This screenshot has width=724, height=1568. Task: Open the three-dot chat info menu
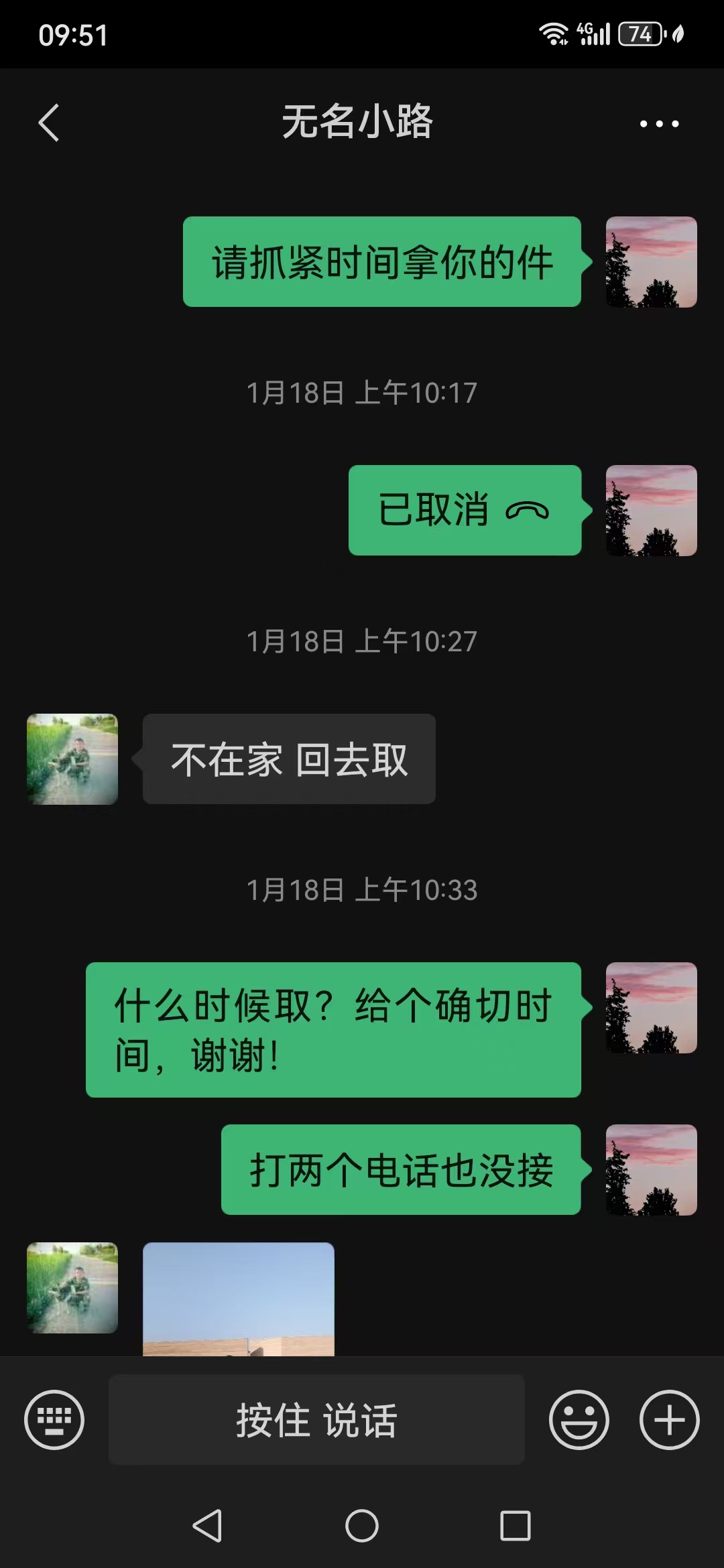click(659, 123)
